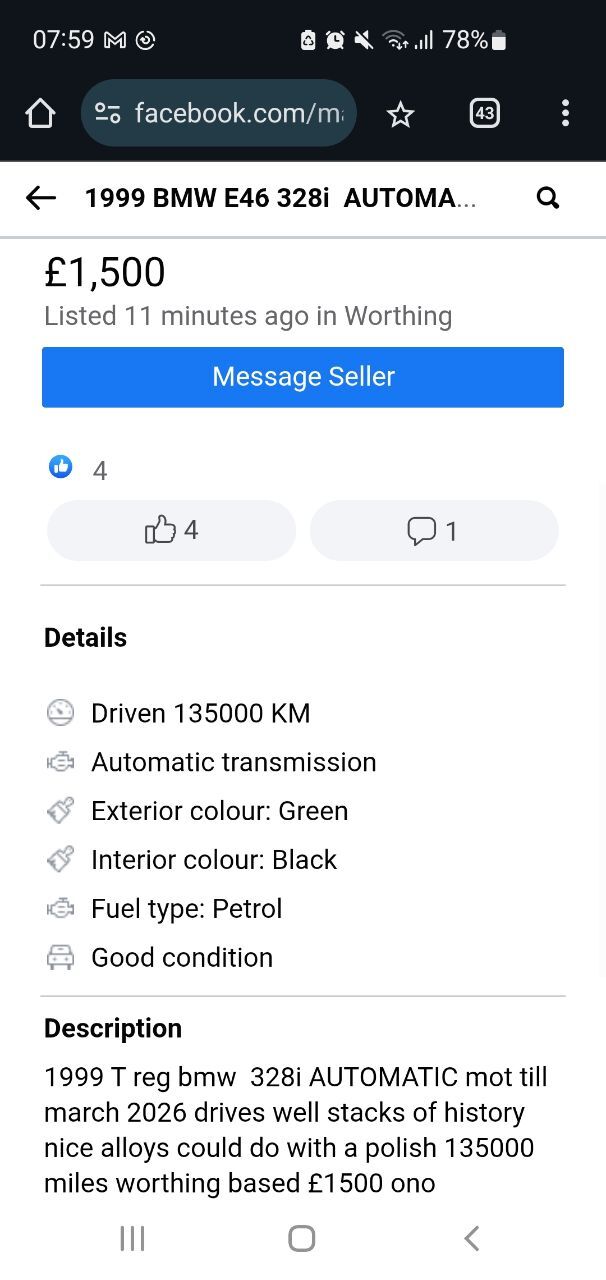Open the comments on this listing
The width and height of the screenshot is (606, 1280).
click(x=434, y=530)
